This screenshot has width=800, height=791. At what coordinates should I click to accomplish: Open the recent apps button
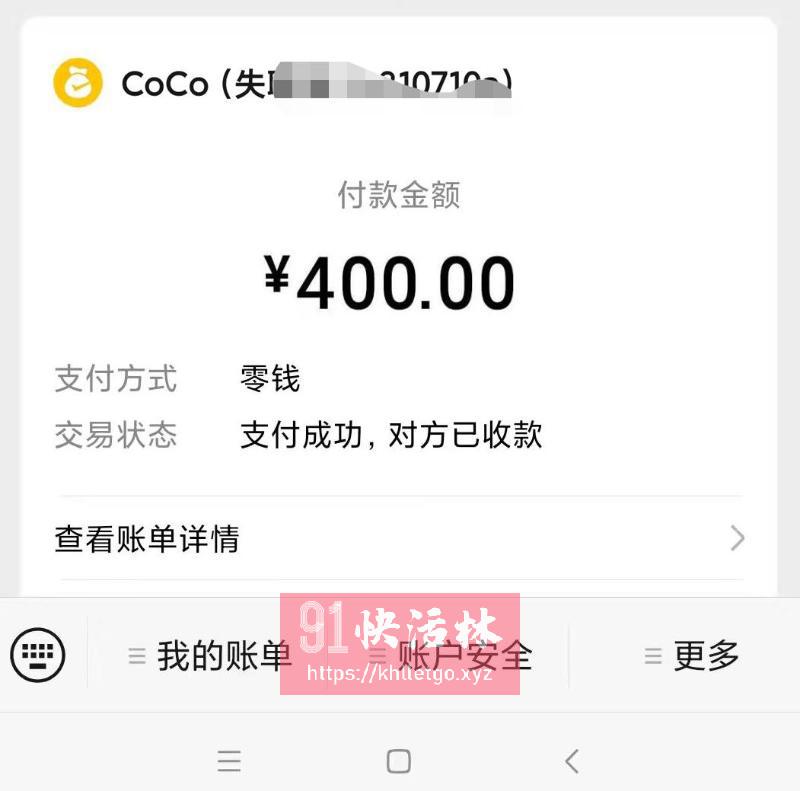[229, 762]
